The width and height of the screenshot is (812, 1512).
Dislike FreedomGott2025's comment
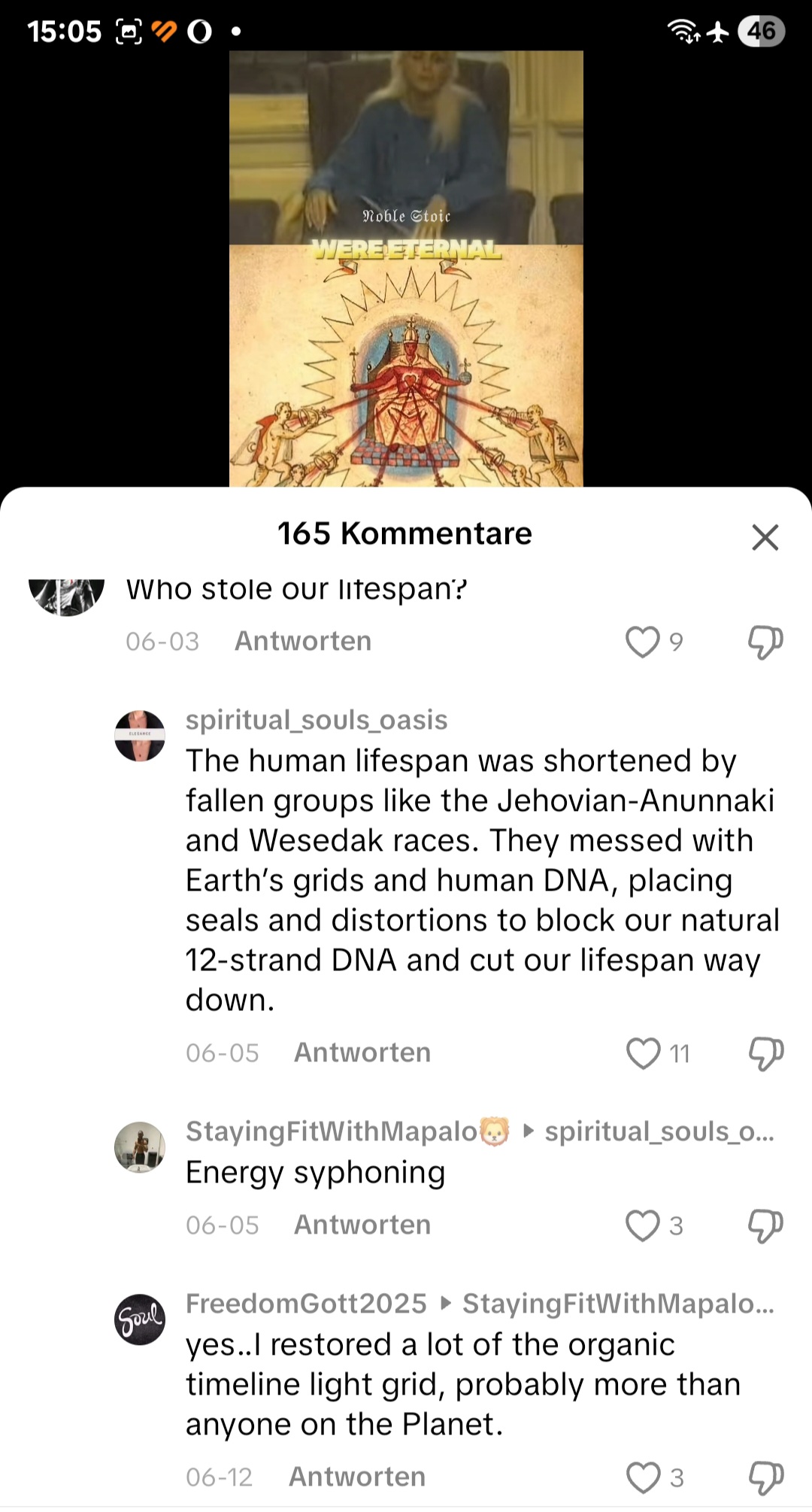tap(765, 1477)
